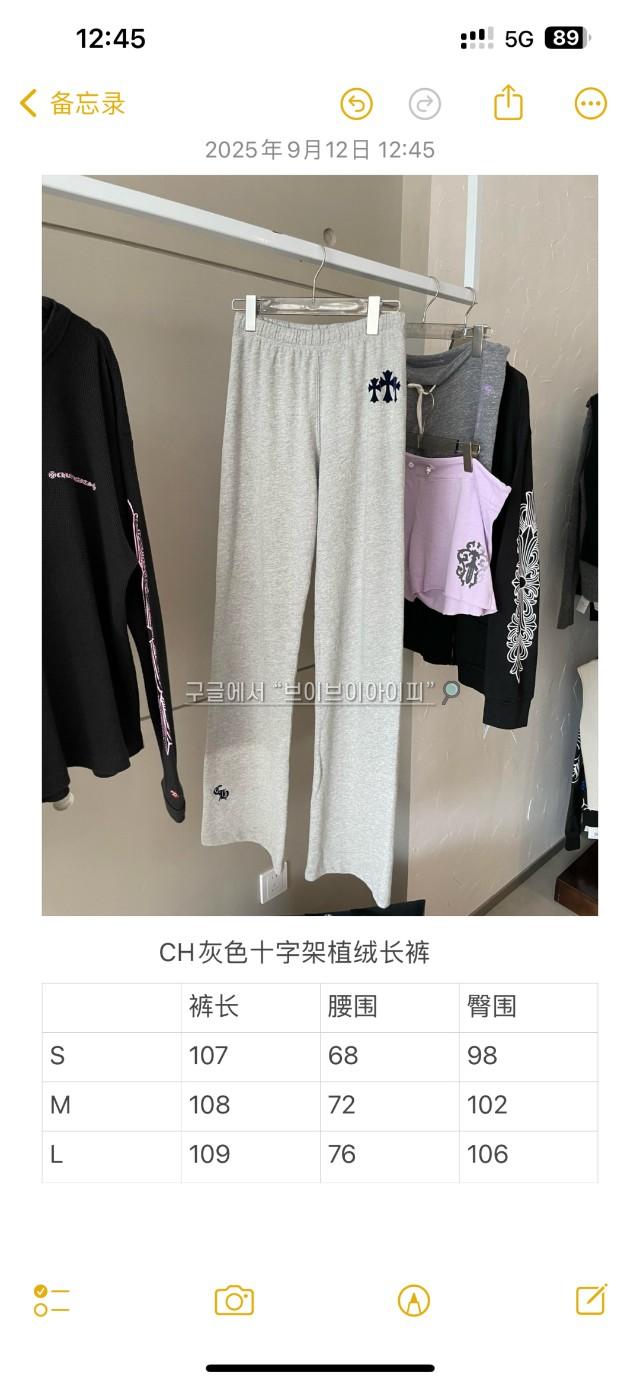Add a checklist to the note
640x1384 pixels.
[51, 1300]
